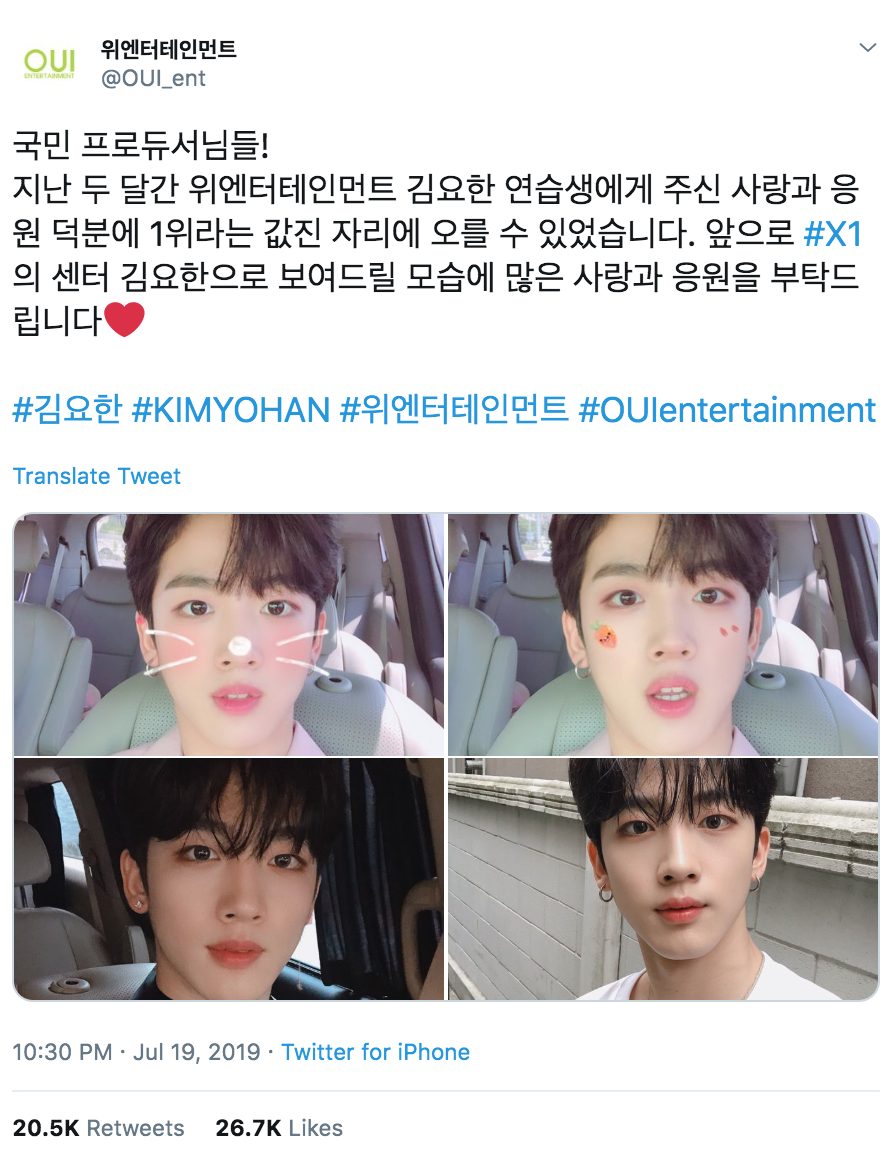Open the Twitter for iPhone source link
This screenshot has height=1164, width=892.
pyautogui.click(x=375, y=1052)
